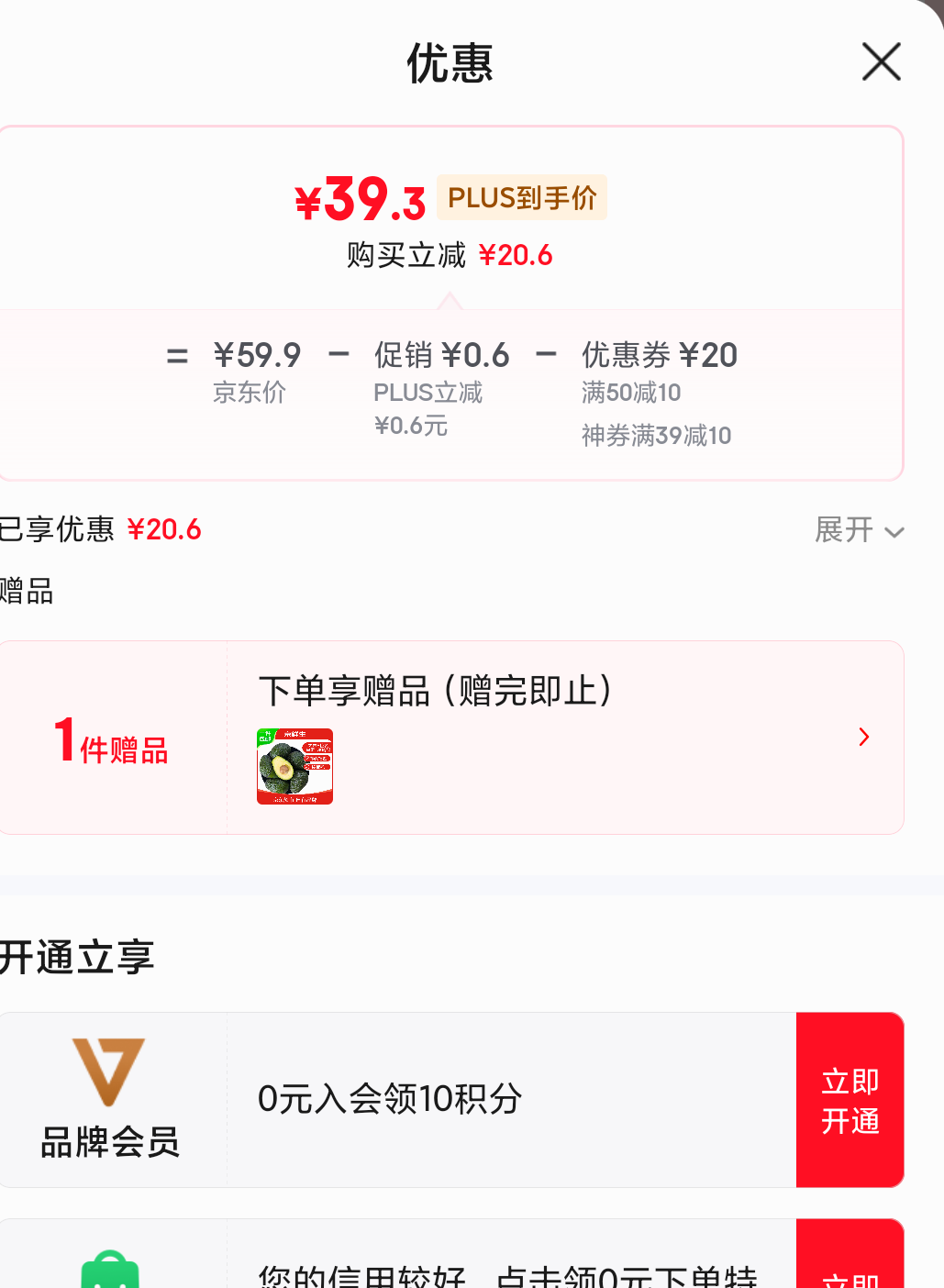This screenshot has width=944, height=1288.
Task: Open the 下单享赠品 gift card
Action: [451, 738]
